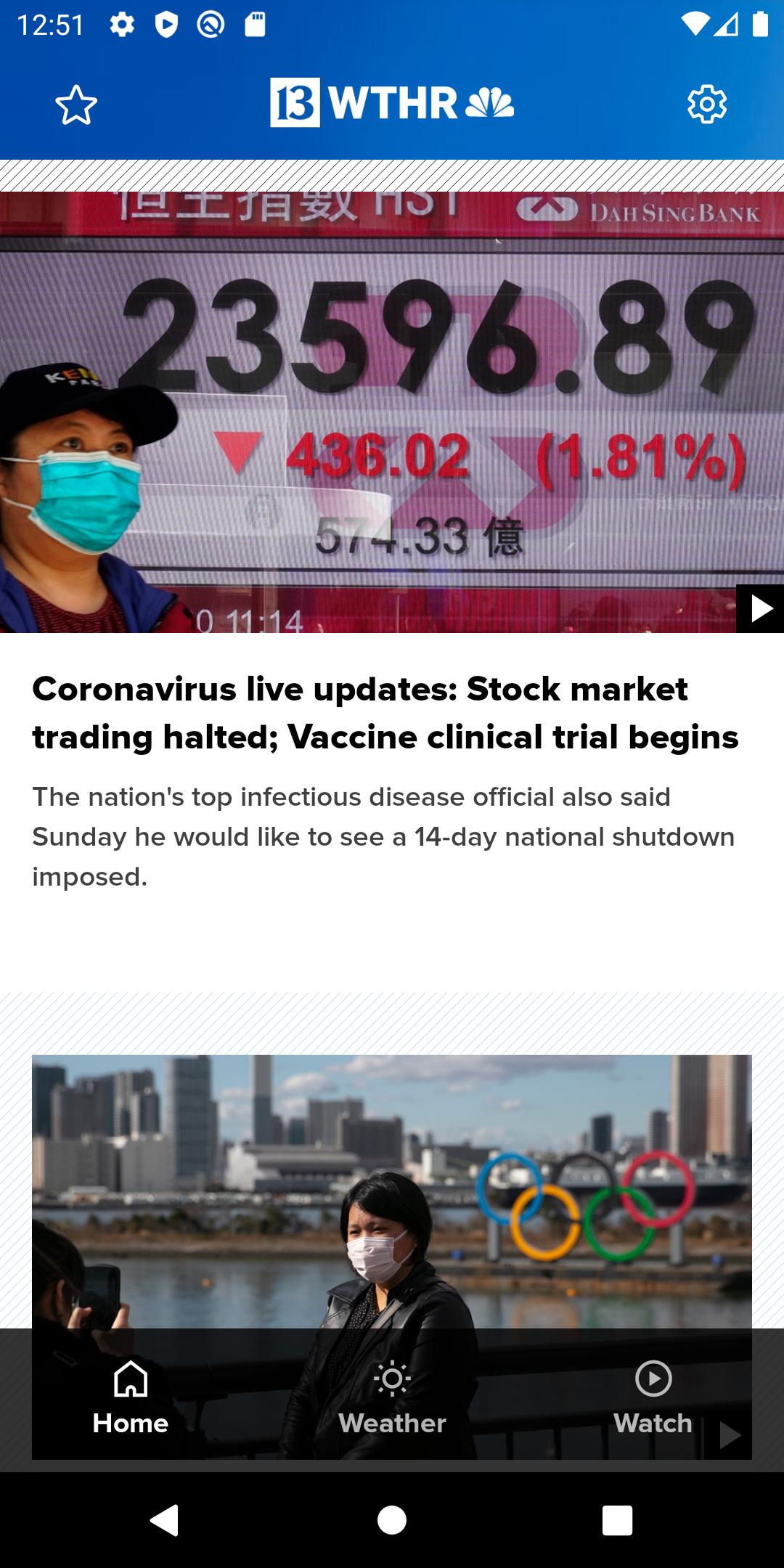Open the favorites star icon
Image resolution: width=784 pixels, height=1568 pixels.
76,105
